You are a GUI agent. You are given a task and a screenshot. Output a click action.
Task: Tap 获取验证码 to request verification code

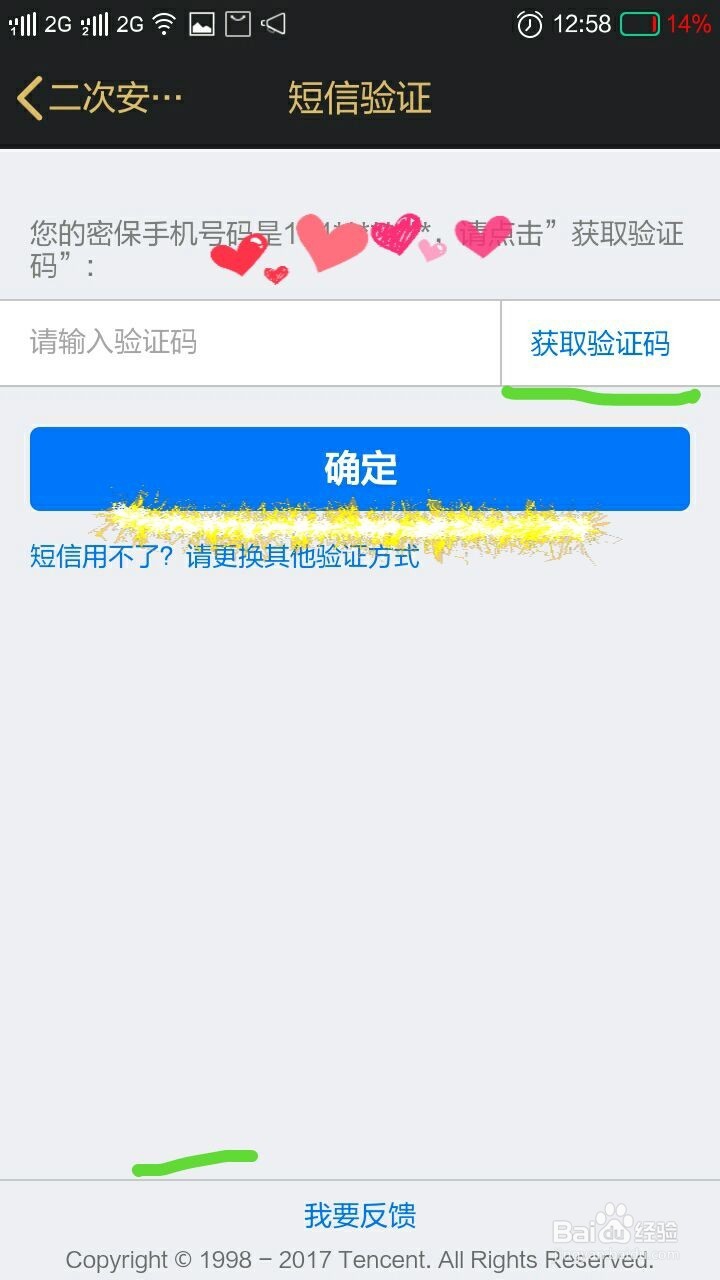600,343
